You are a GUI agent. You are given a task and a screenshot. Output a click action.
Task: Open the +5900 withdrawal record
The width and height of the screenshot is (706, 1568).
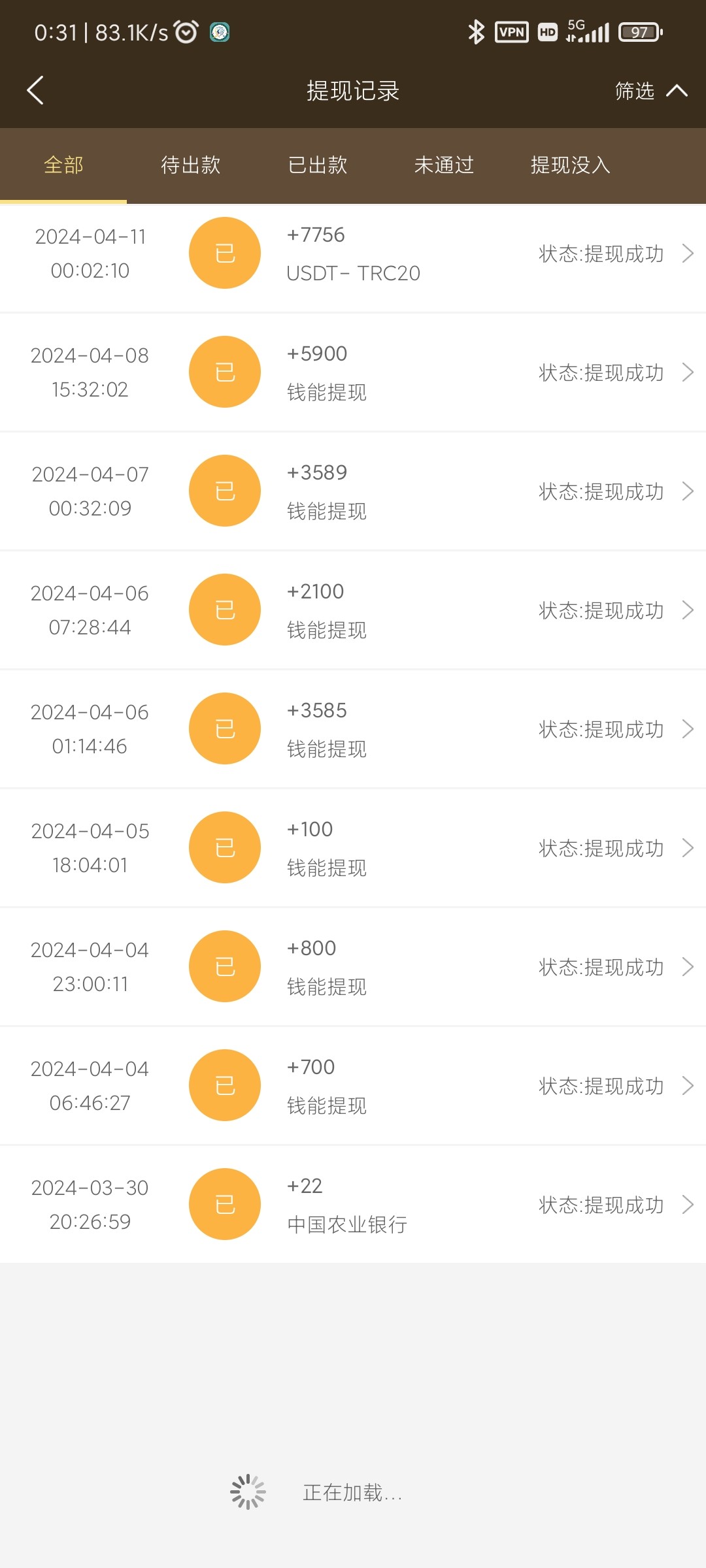click(x=353, y=372)
